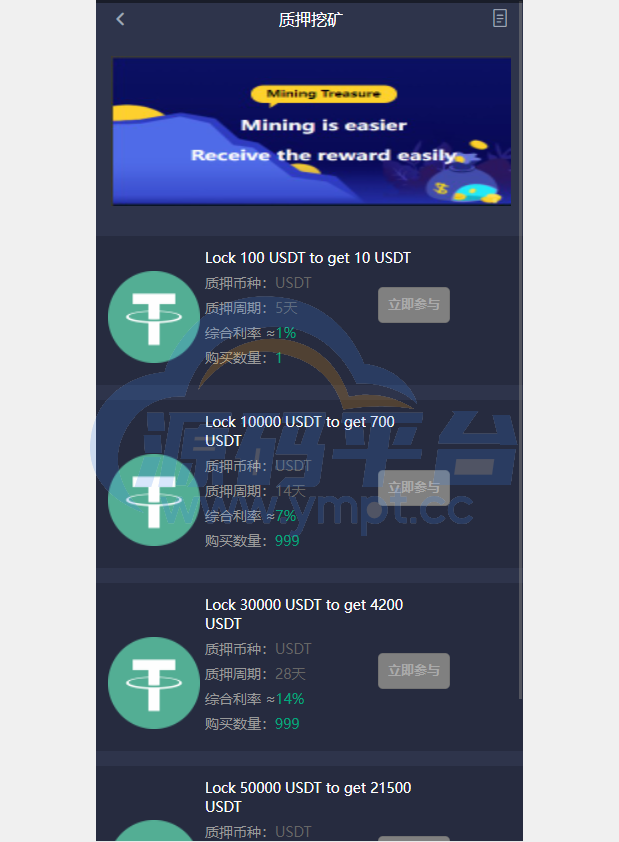Go back using the top-left arrow
Image resolution: width=619 pixels, height=842 pixels.
[121, 19]
